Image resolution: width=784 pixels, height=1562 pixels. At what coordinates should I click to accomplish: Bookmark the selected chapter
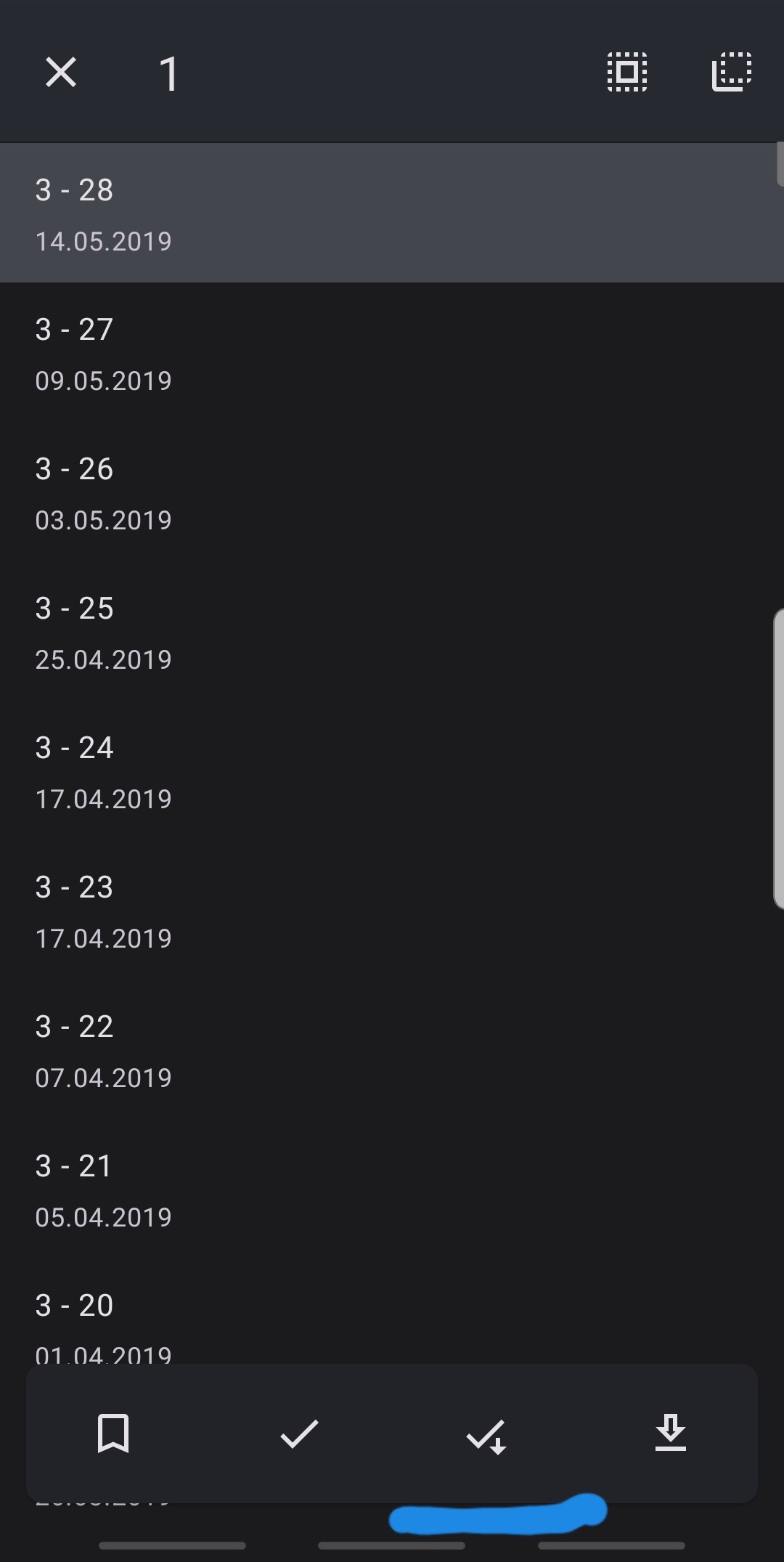pos(113,1433)
